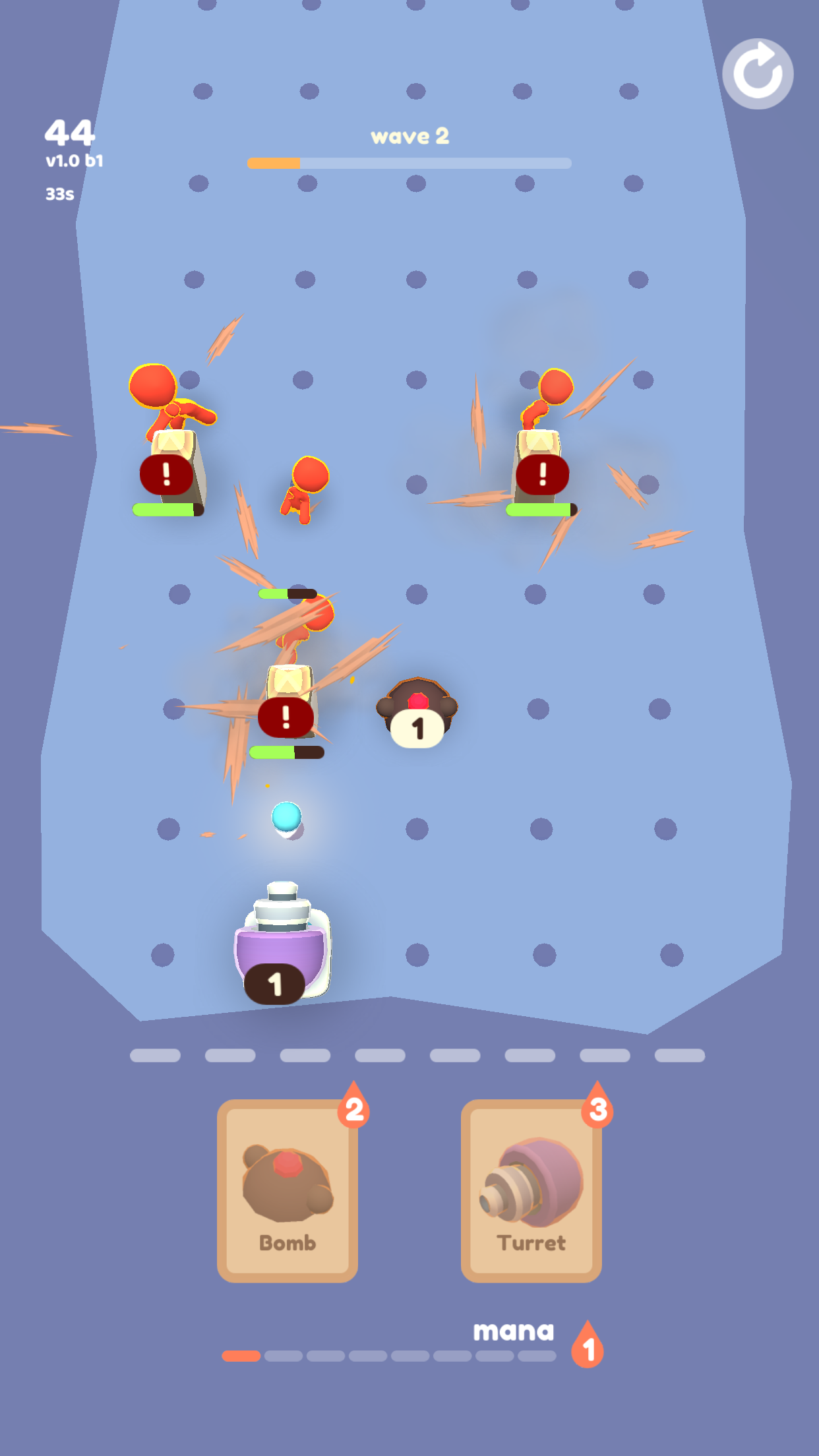Select the Turret card

coord(531,1190)
